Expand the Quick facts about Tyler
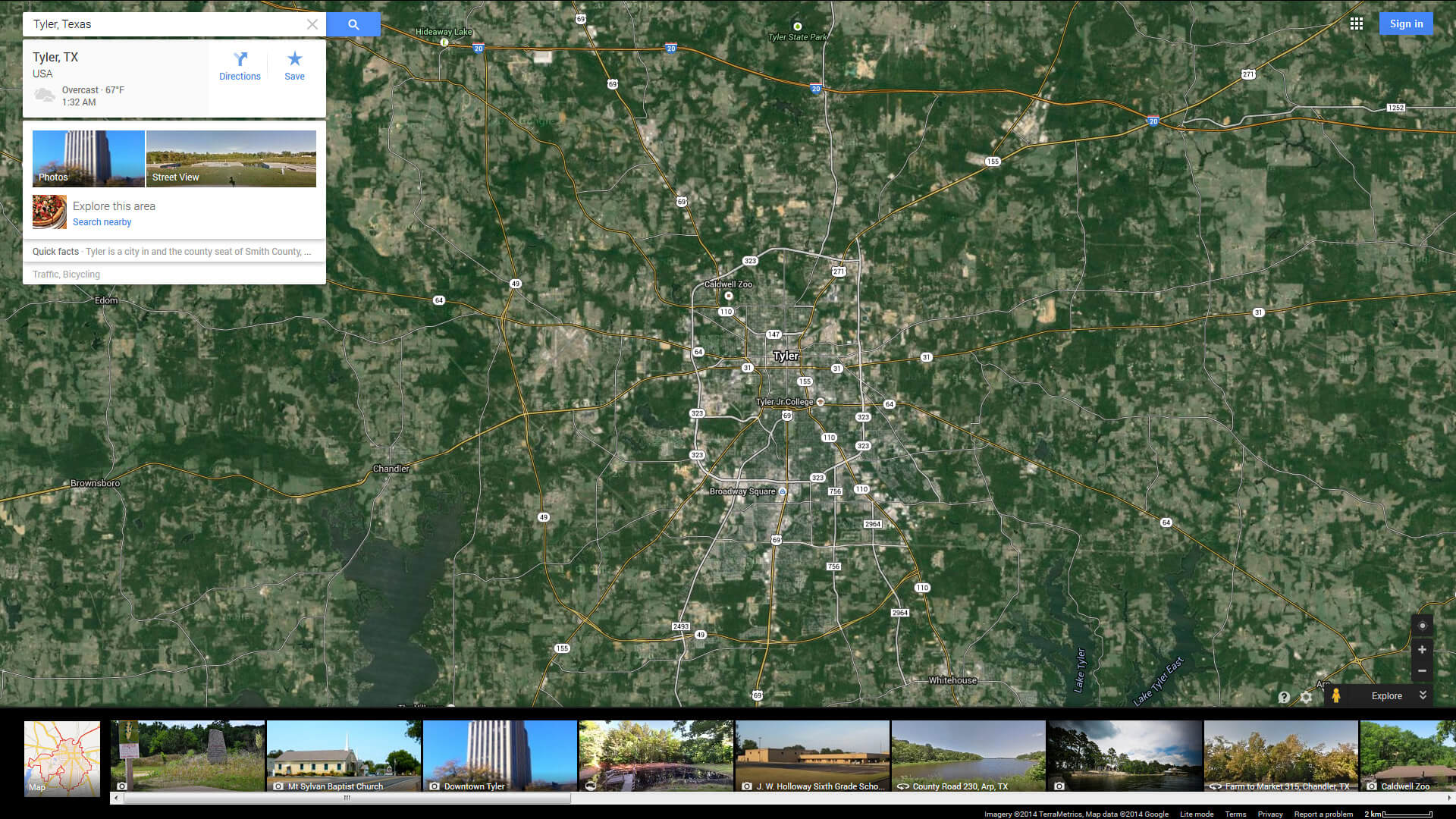Viewport: 1456px width, 819px height. pyautogui.click(x=172, y=252)
